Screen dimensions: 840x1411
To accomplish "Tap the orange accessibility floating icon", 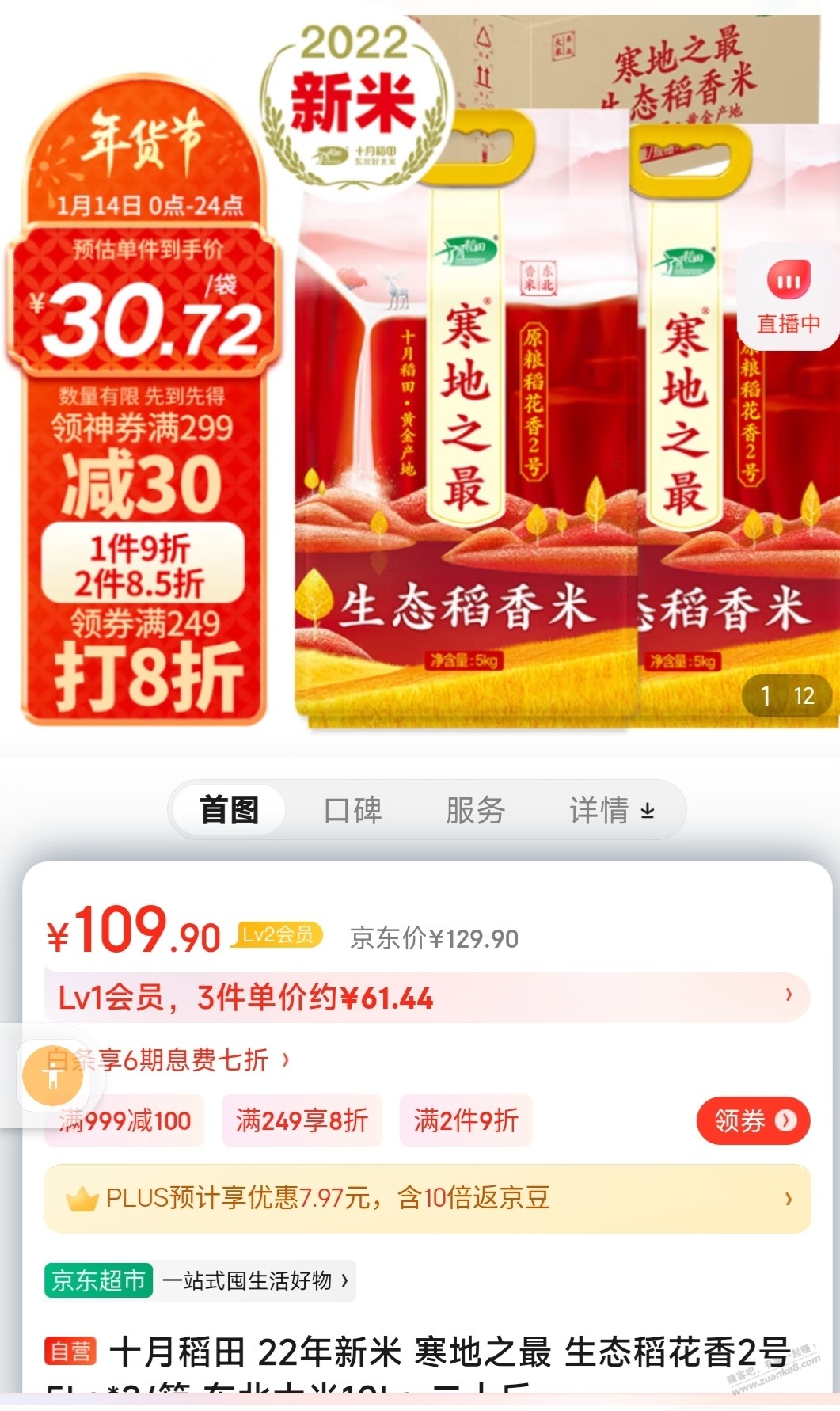I will point(53,1075).
